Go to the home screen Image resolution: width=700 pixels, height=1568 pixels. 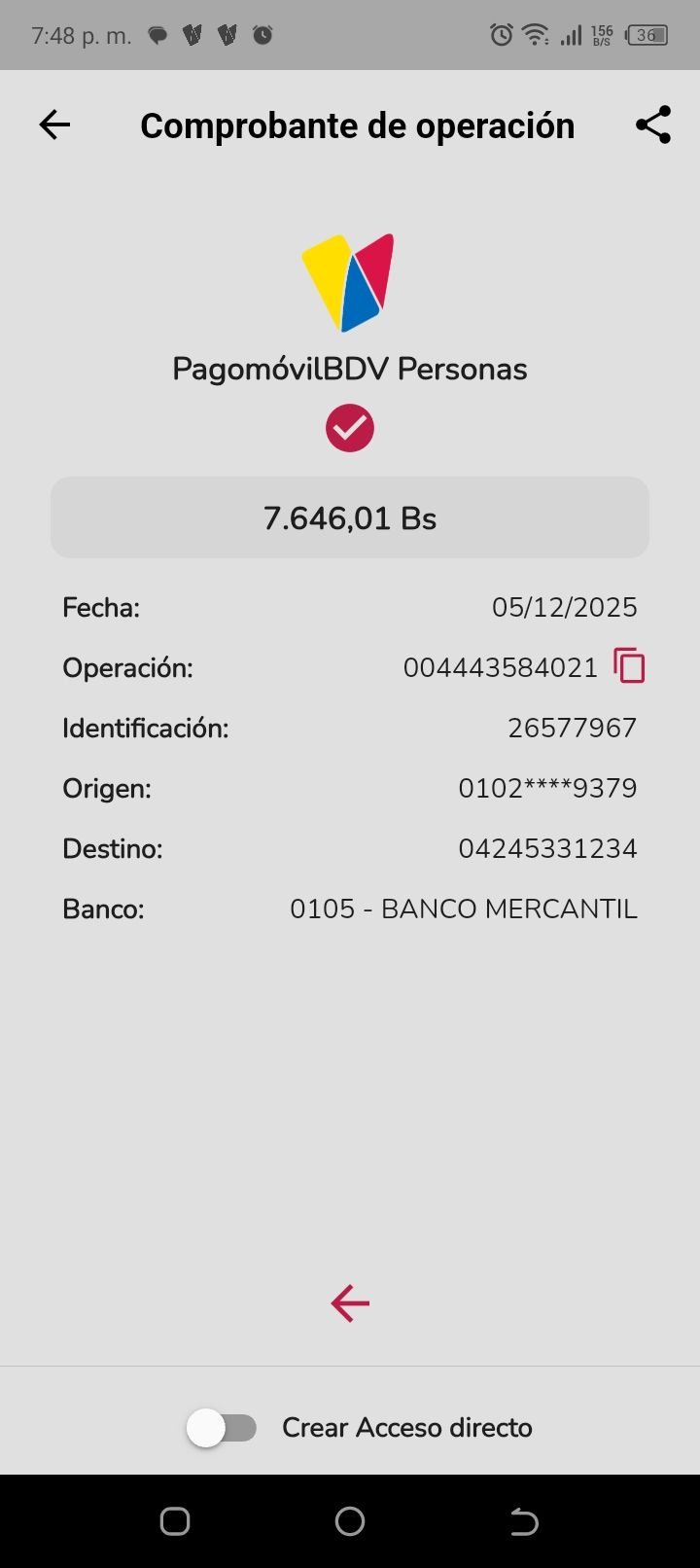(350, 1521)
